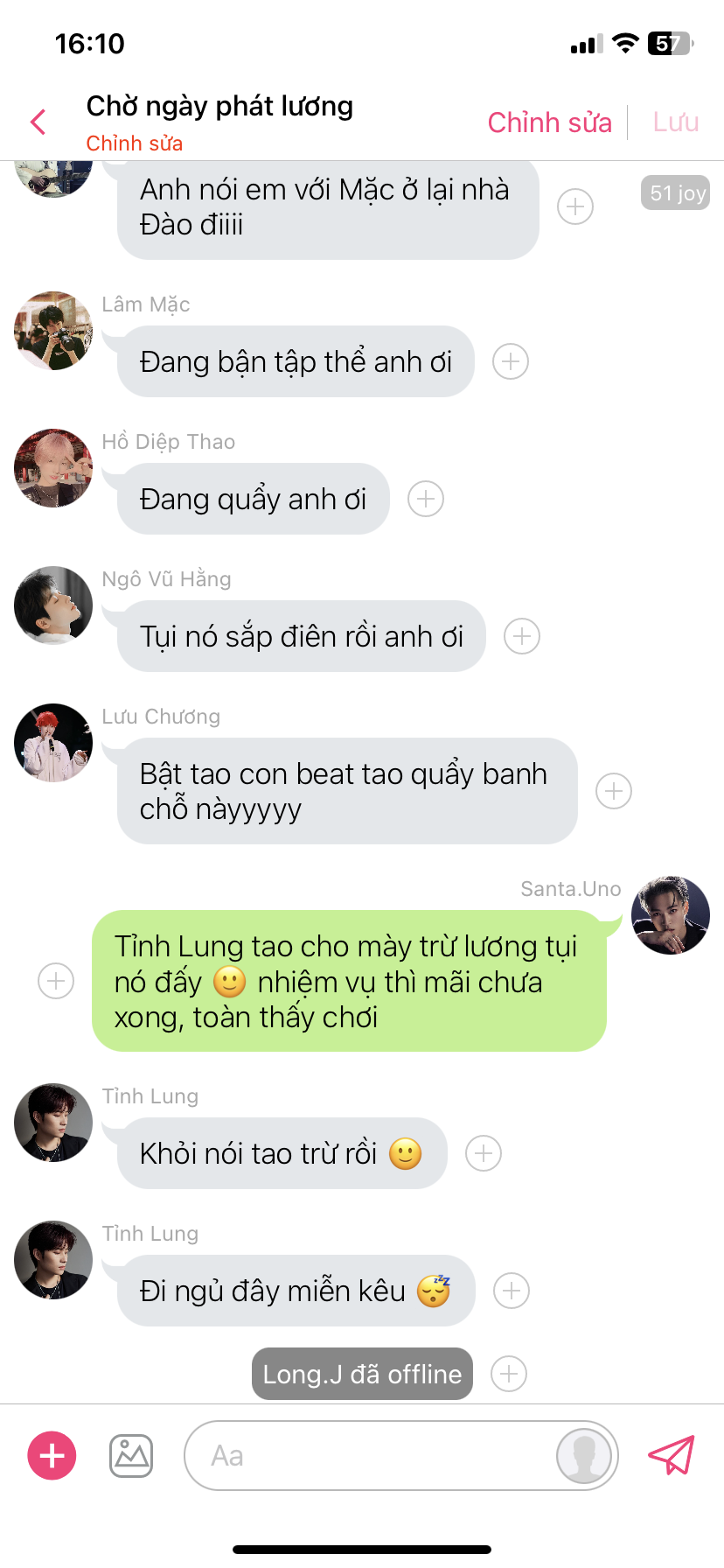Image resolution: width=724 pixels, height=1568 pixels.
Task: Tap plus beside "Đang quẩy anh ơi"
Action: [x=426, y=499]
